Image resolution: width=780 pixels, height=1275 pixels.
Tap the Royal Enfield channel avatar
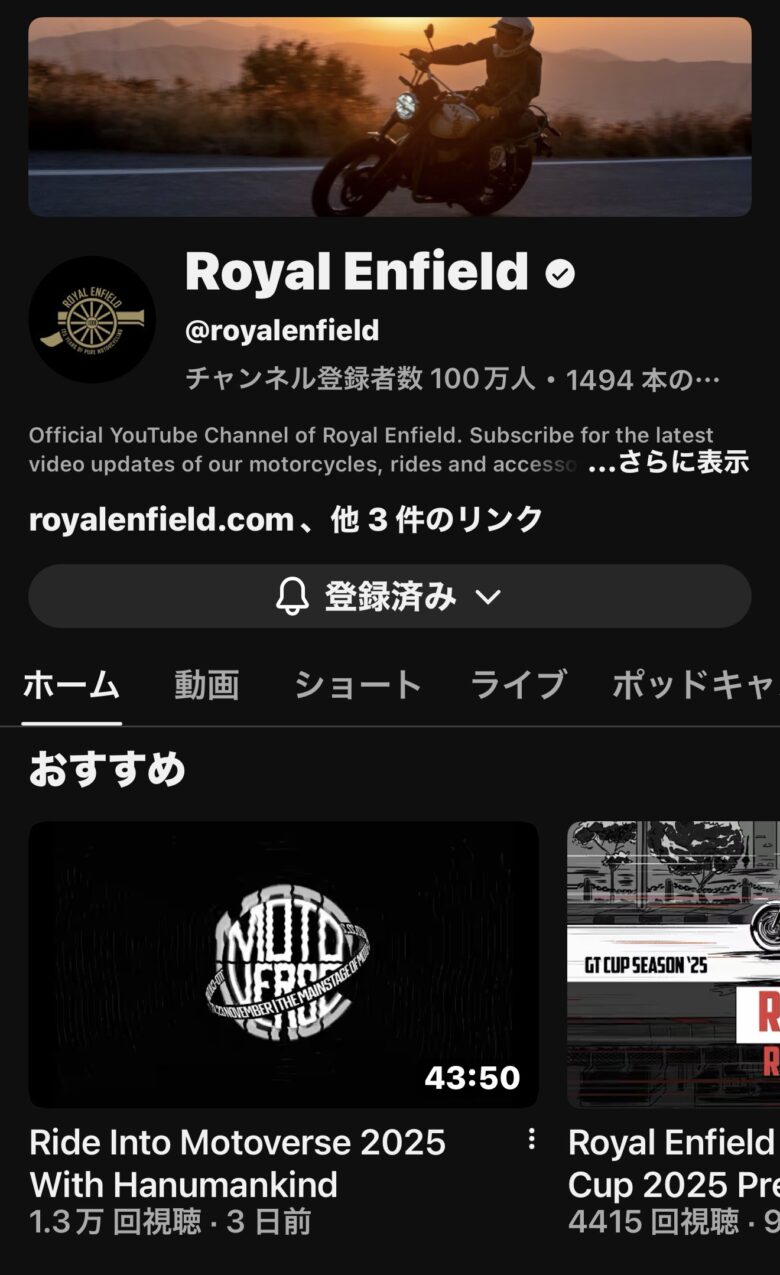click(92, 319)
